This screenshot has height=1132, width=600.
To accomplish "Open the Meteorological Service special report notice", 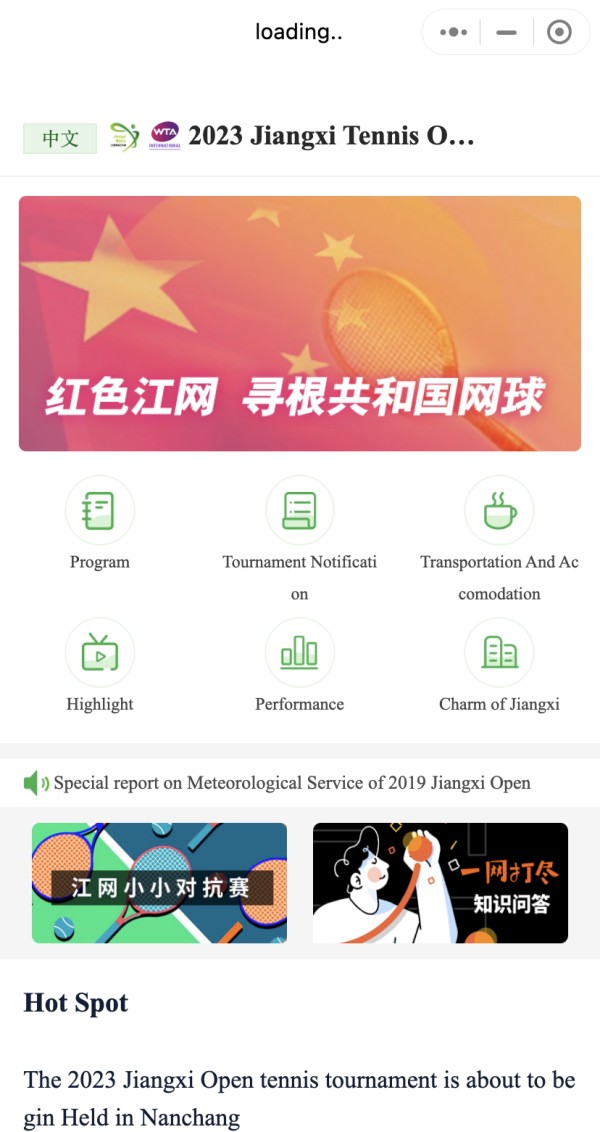I will (x=292, y=783).
